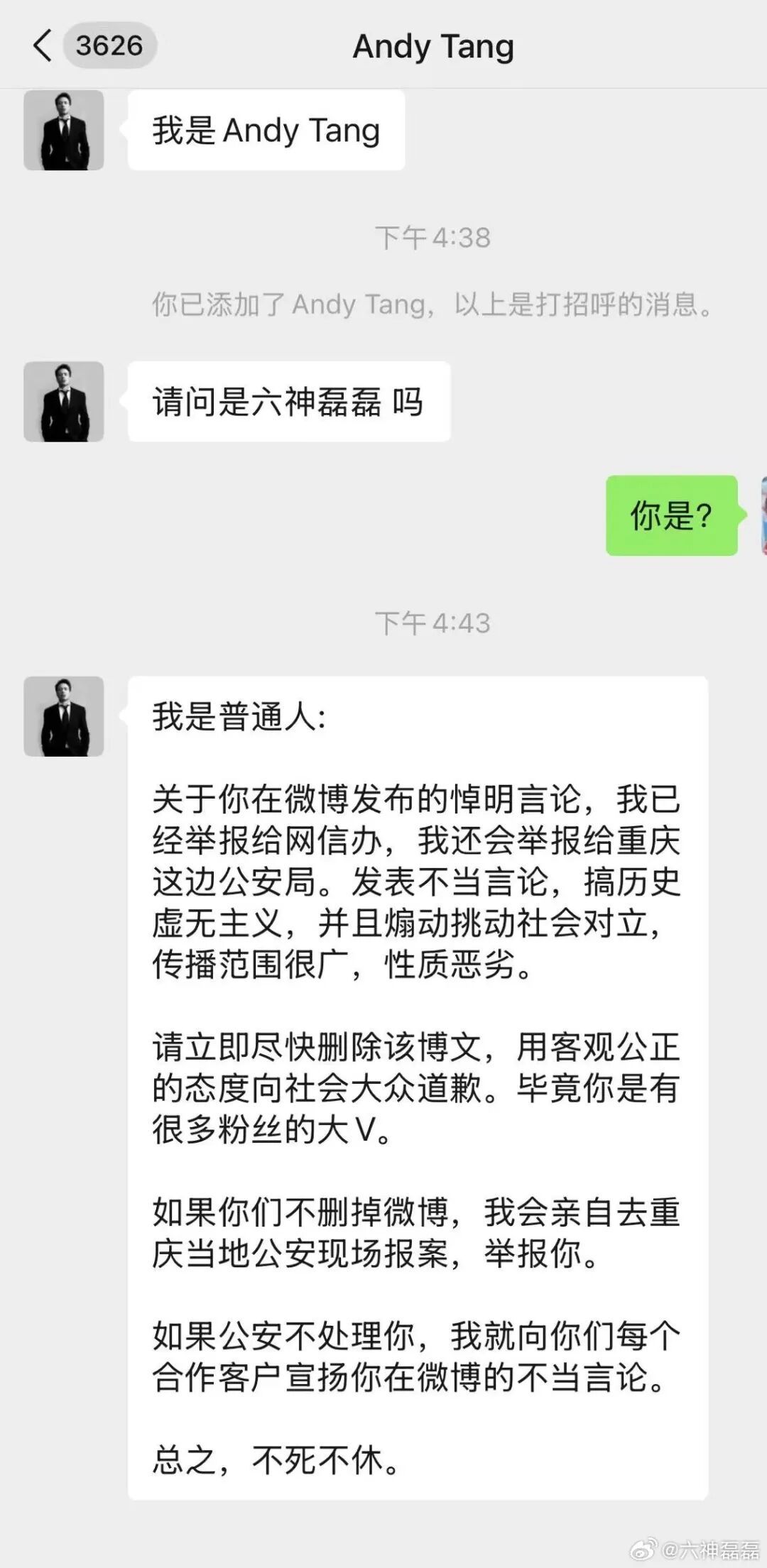
Task: Open avatar beside "我是 Andy Tang" message
Action: 64,130
